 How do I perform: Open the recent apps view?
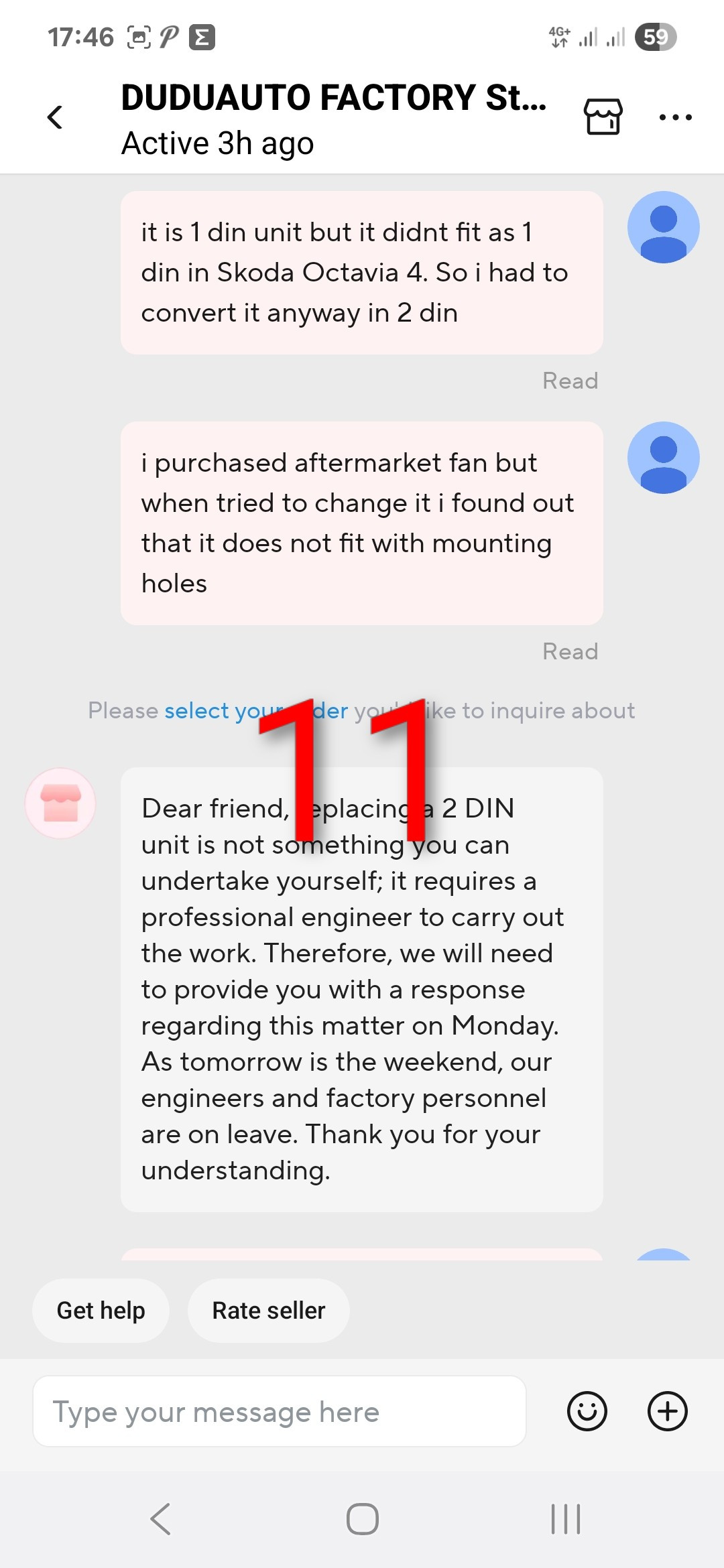tap(565, 1518)
